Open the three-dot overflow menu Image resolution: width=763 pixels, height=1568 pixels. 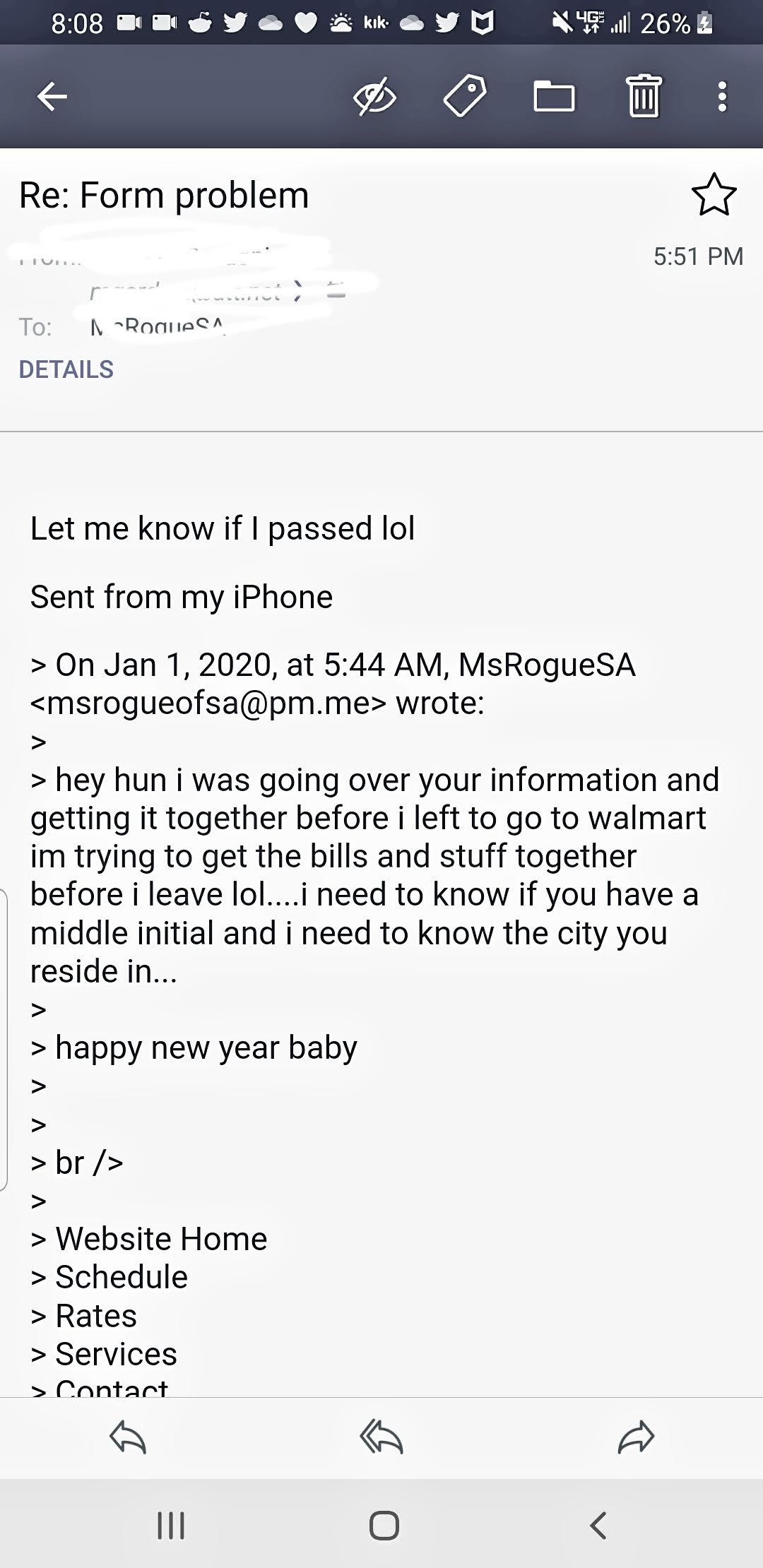[x=721, y=96]
